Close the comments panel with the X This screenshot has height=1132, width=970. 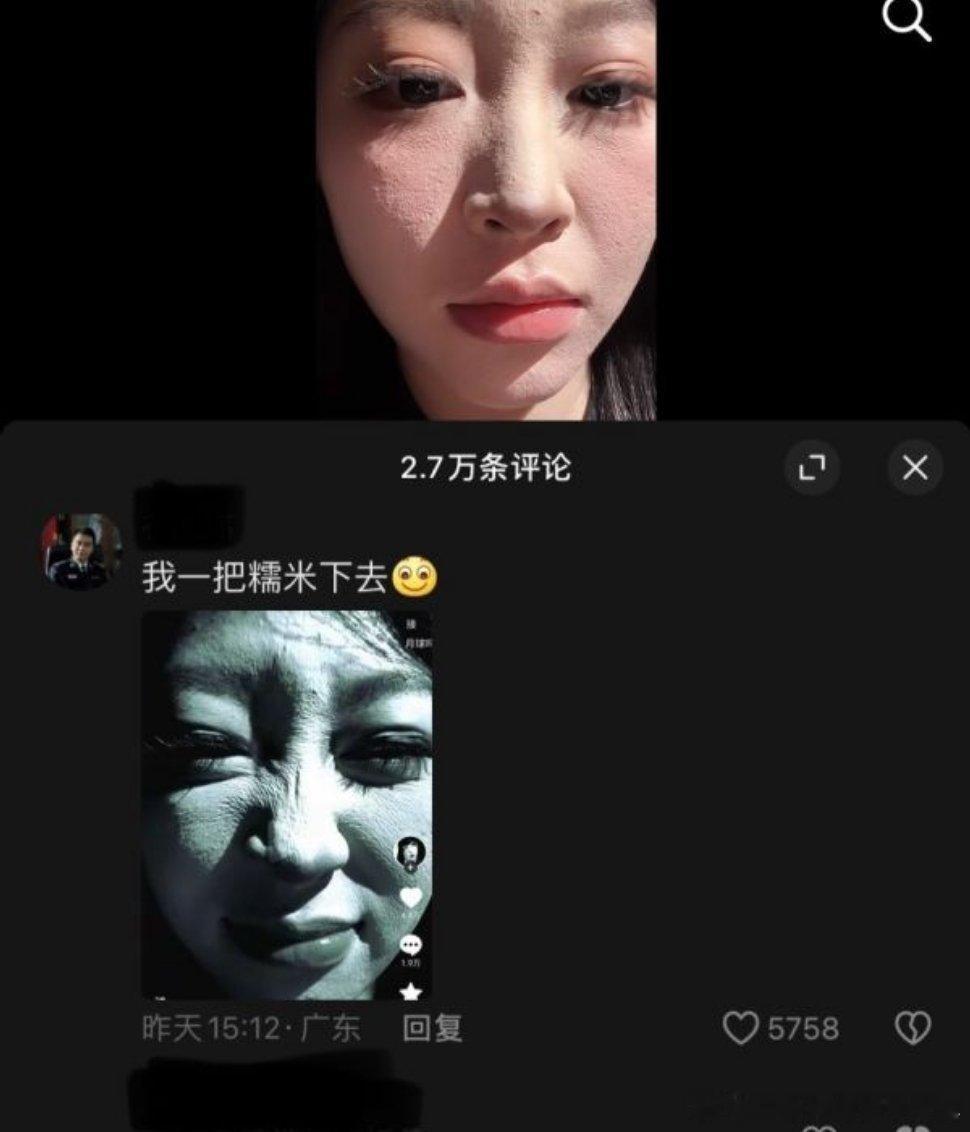pos(913,466)
